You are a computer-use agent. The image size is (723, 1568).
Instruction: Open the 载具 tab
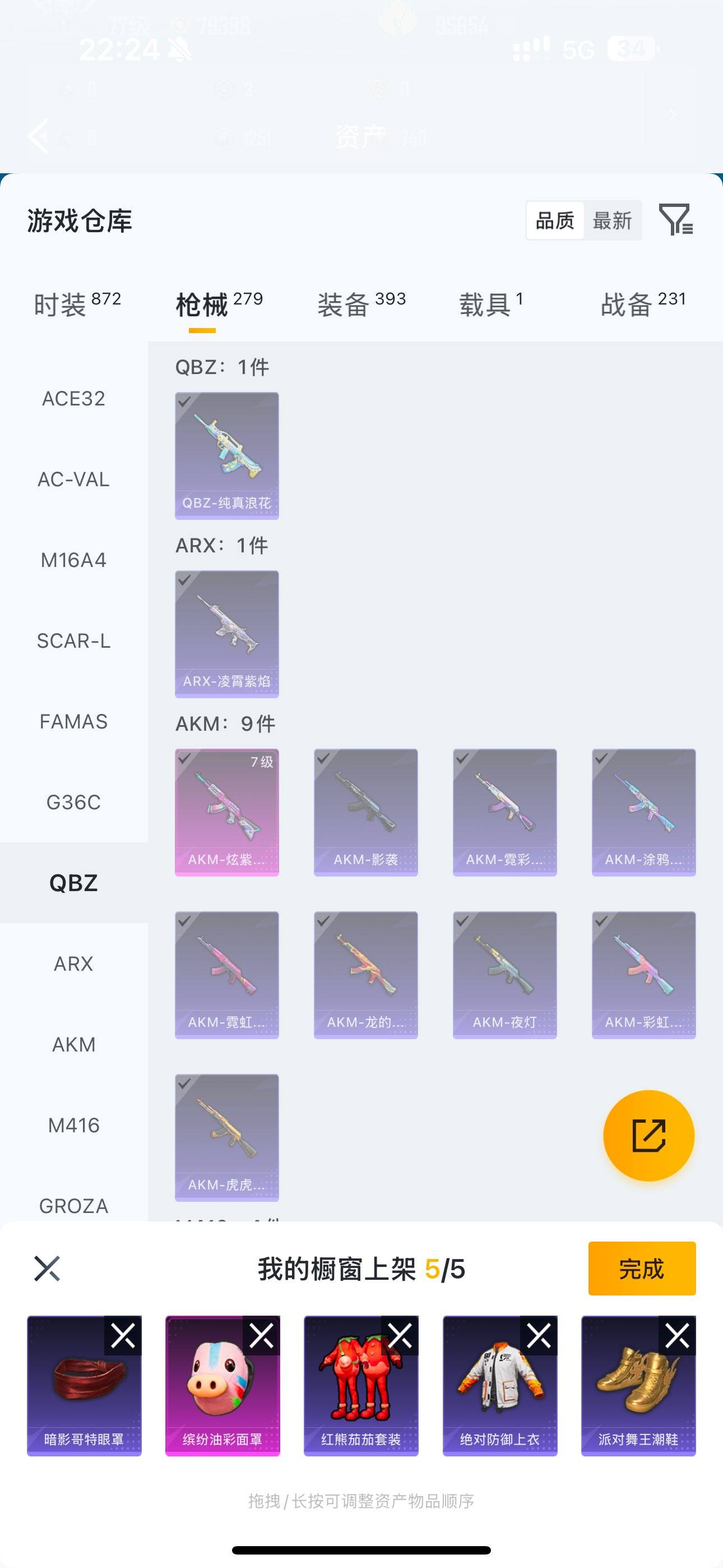click(490, 305)
